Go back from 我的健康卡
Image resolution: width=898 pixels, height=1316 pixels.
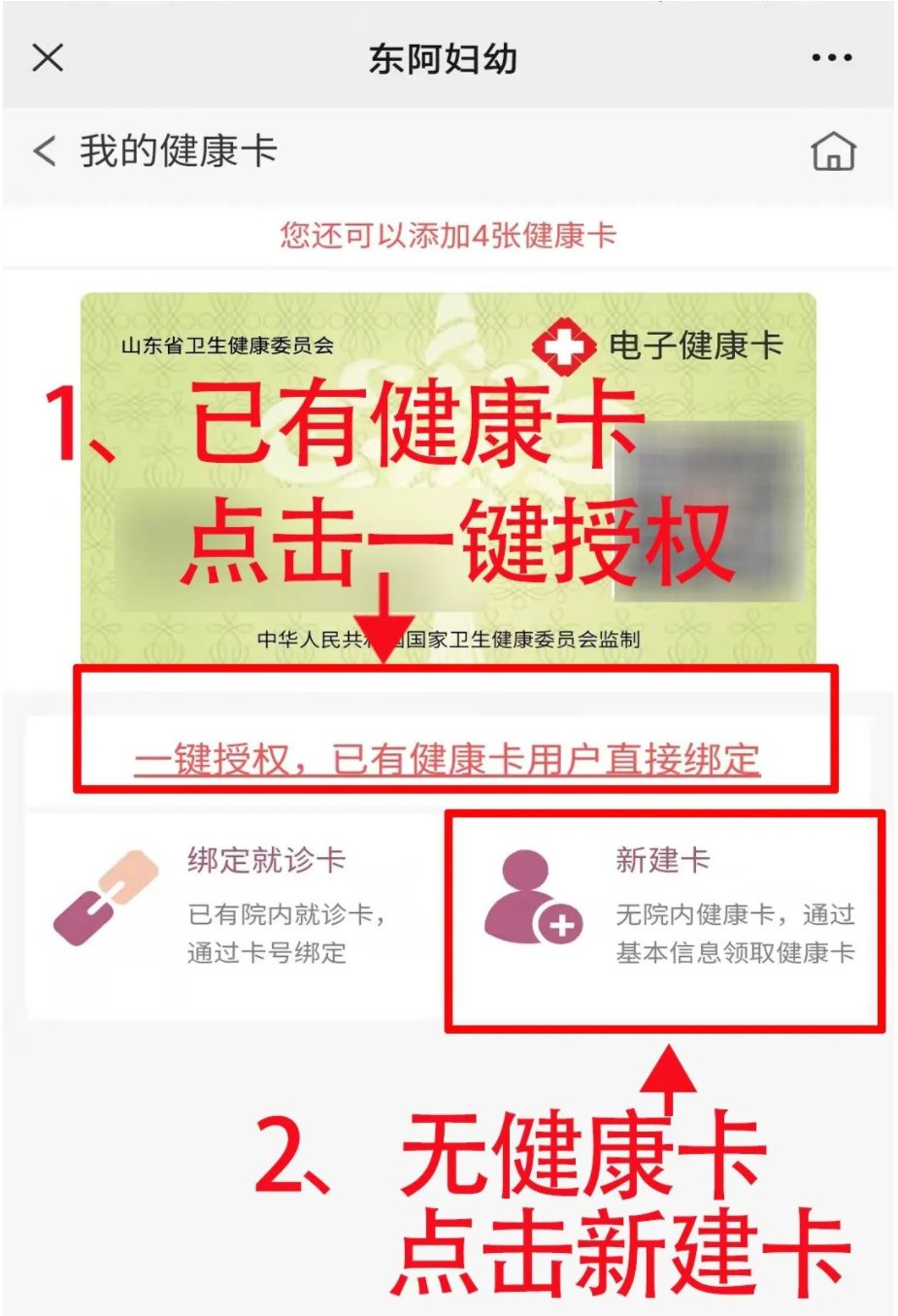(45, 151)
